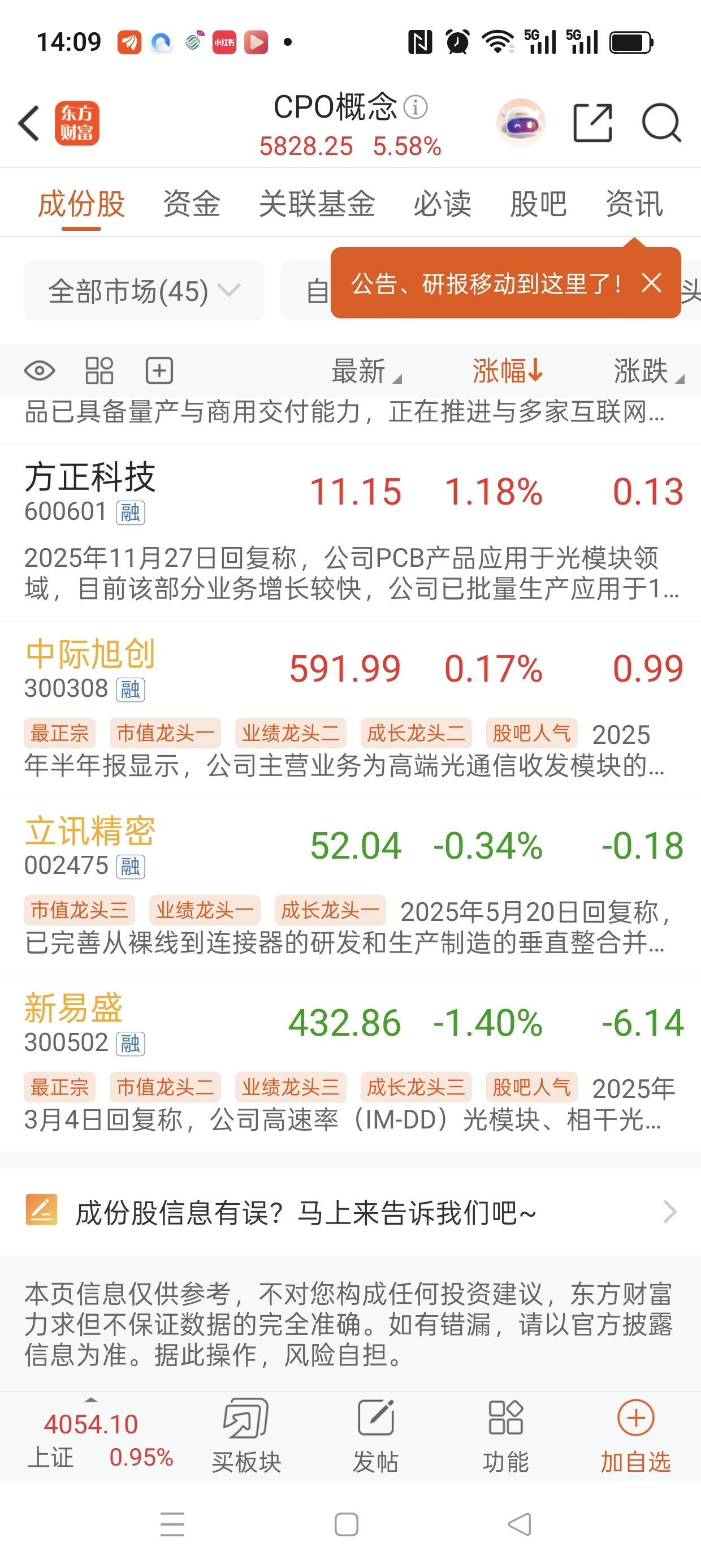
Task: Open the 方正科技 stock row
Action: 90,478
